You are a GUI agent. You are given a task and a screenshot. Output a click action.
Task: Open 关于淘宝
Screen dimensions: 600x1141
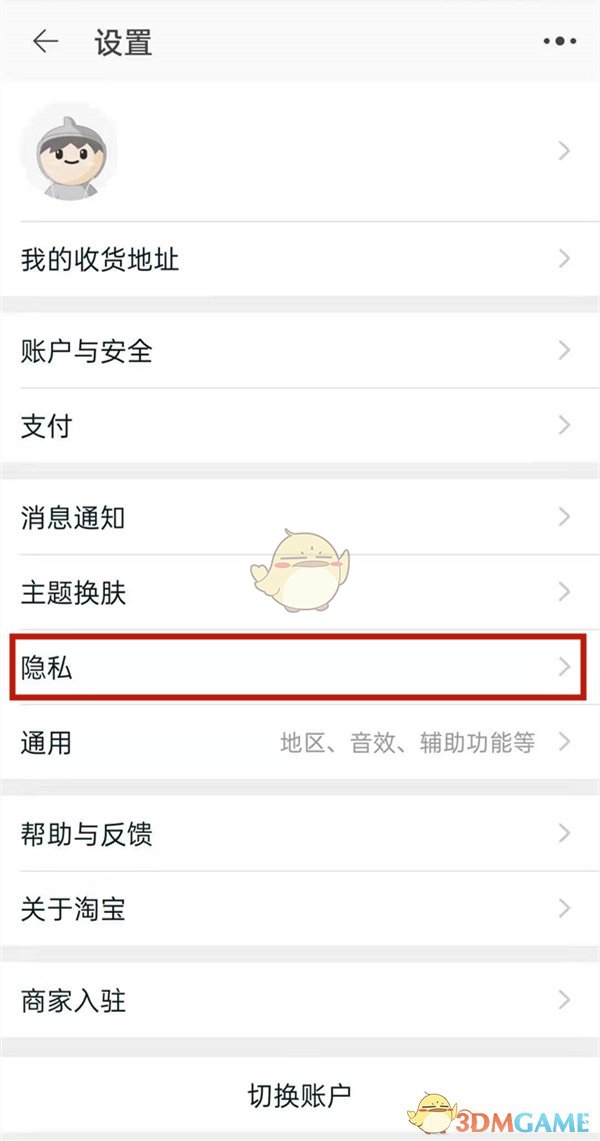[x=300, y=909]
